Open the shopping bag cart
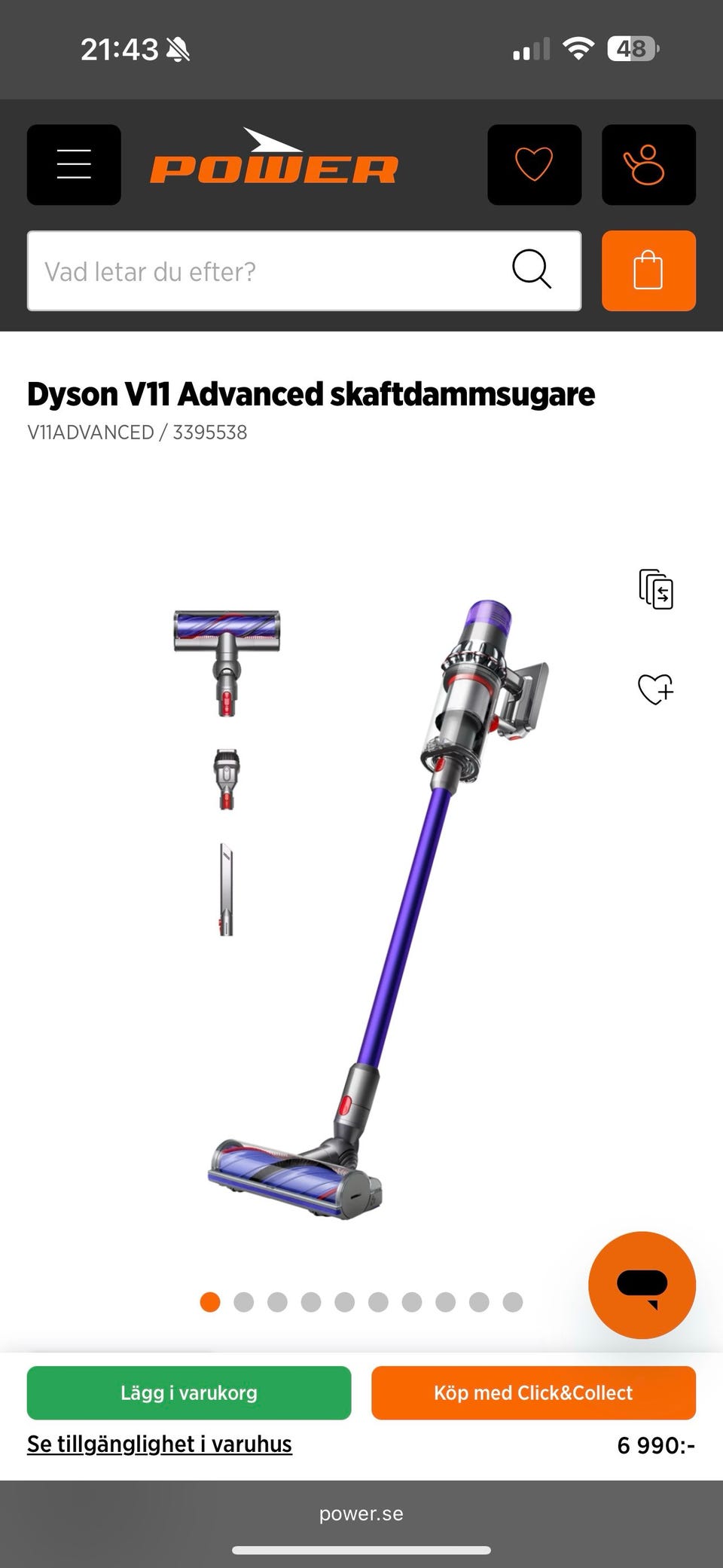The width and height of the screenshot is (723, 1568). [x=648, y=271]
